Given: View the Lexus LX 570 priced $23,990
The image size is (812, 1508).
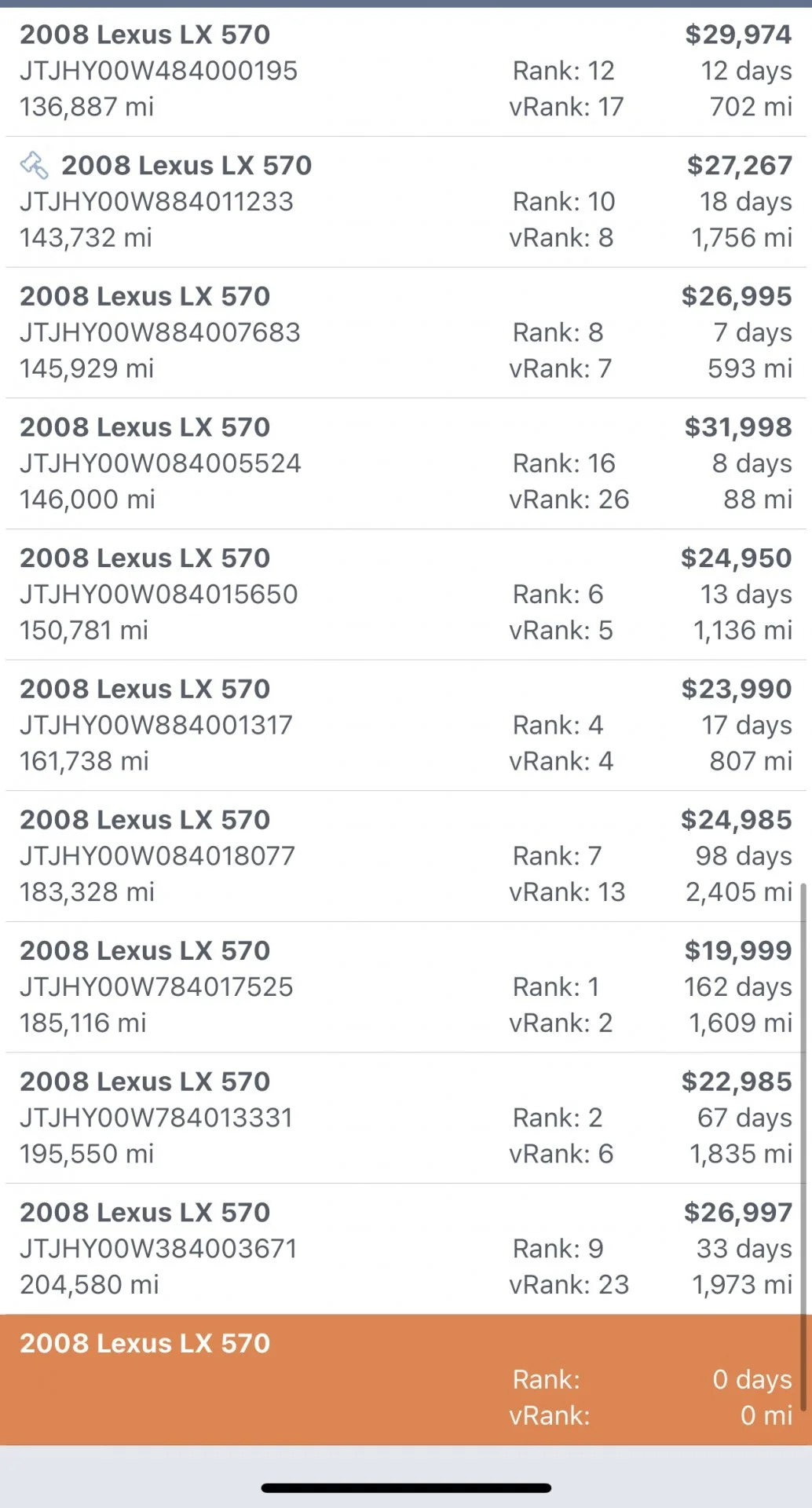Looking at the screenshot, I should coord(406,725).
